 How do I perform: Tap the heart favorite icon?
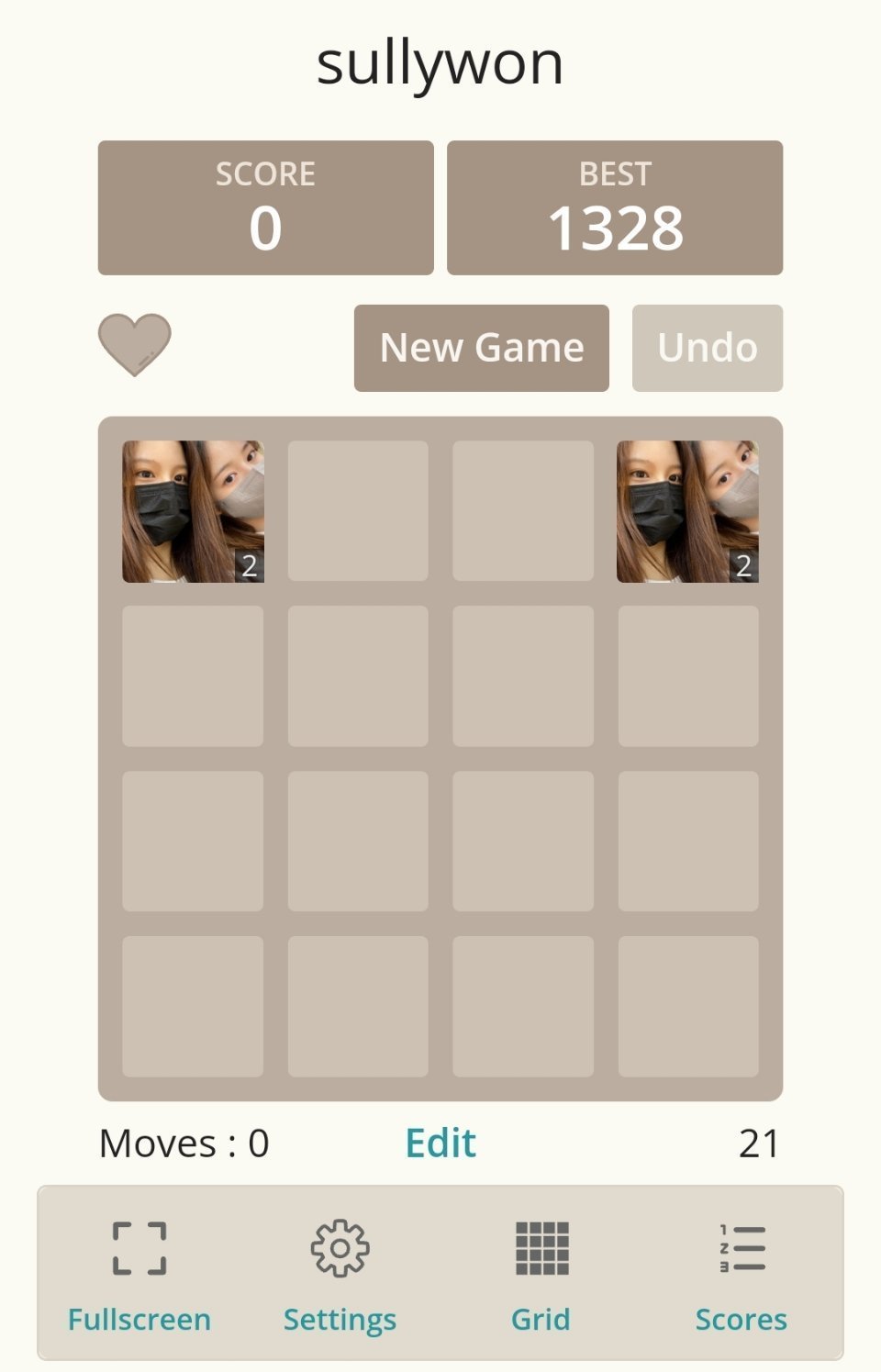click(135, 344)
